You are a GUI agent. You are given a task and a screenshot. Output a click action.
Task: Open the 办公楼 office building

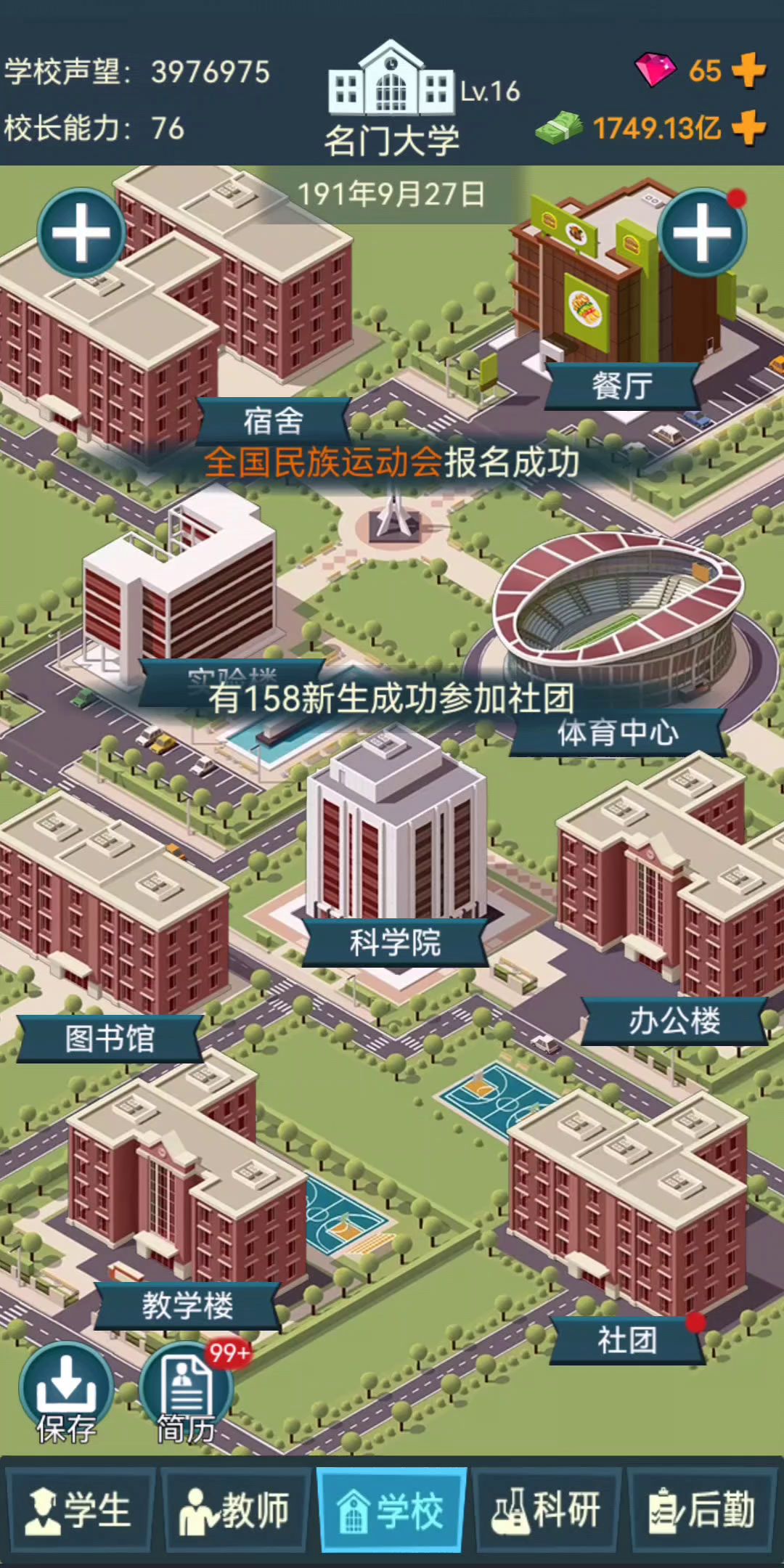pos(674,1021)
